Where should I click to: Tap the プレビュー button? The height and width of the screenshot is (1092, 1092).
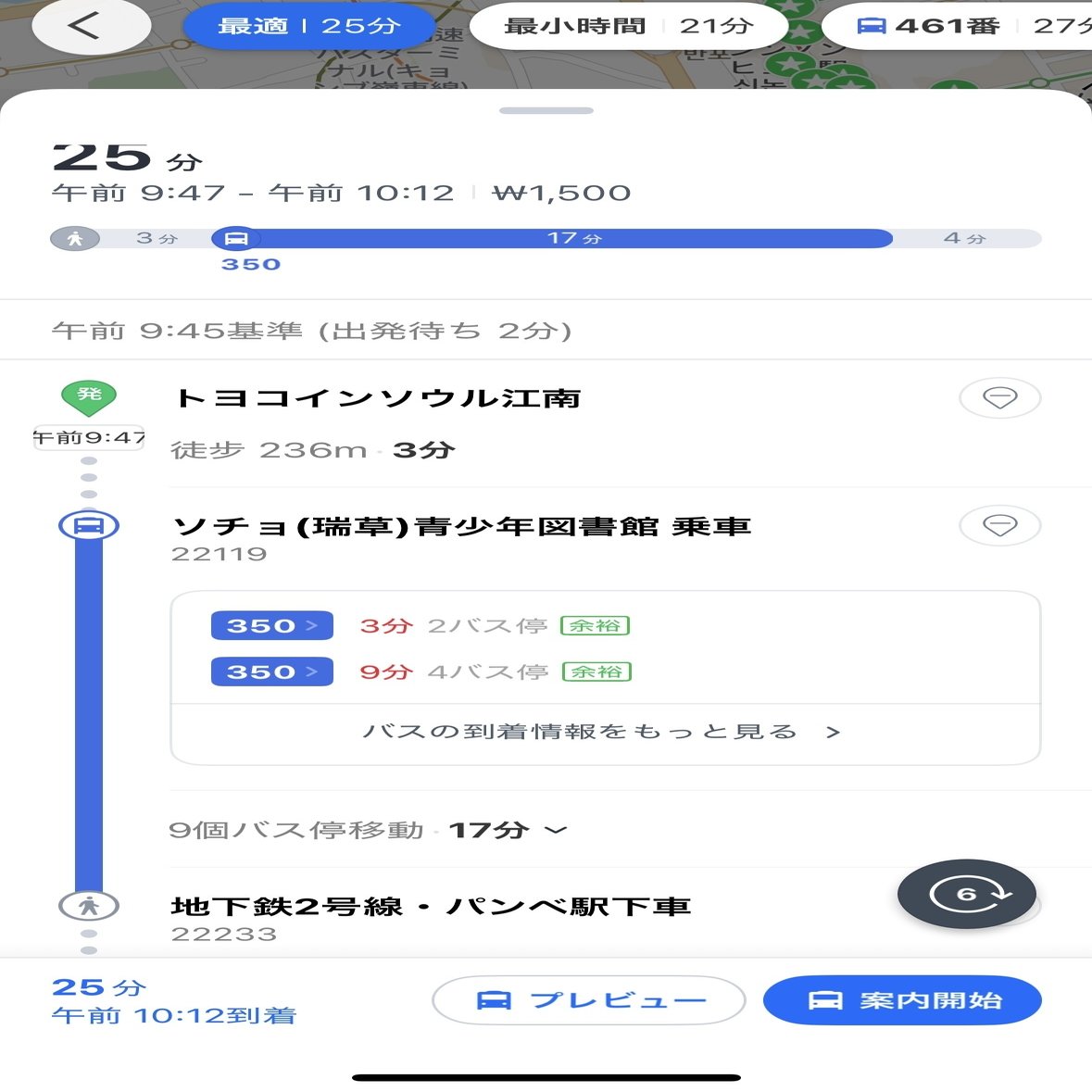pos(589,1000)
